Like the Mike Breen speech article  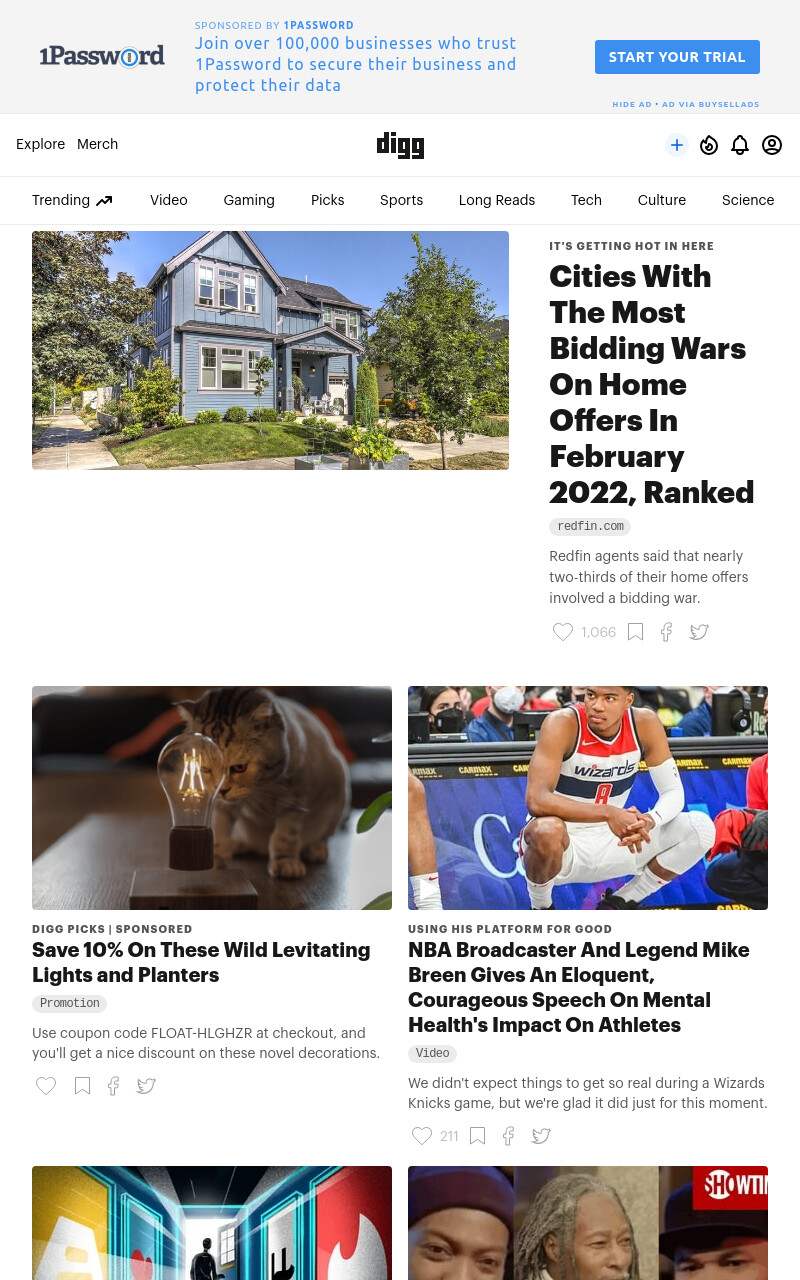[422, 1136]
